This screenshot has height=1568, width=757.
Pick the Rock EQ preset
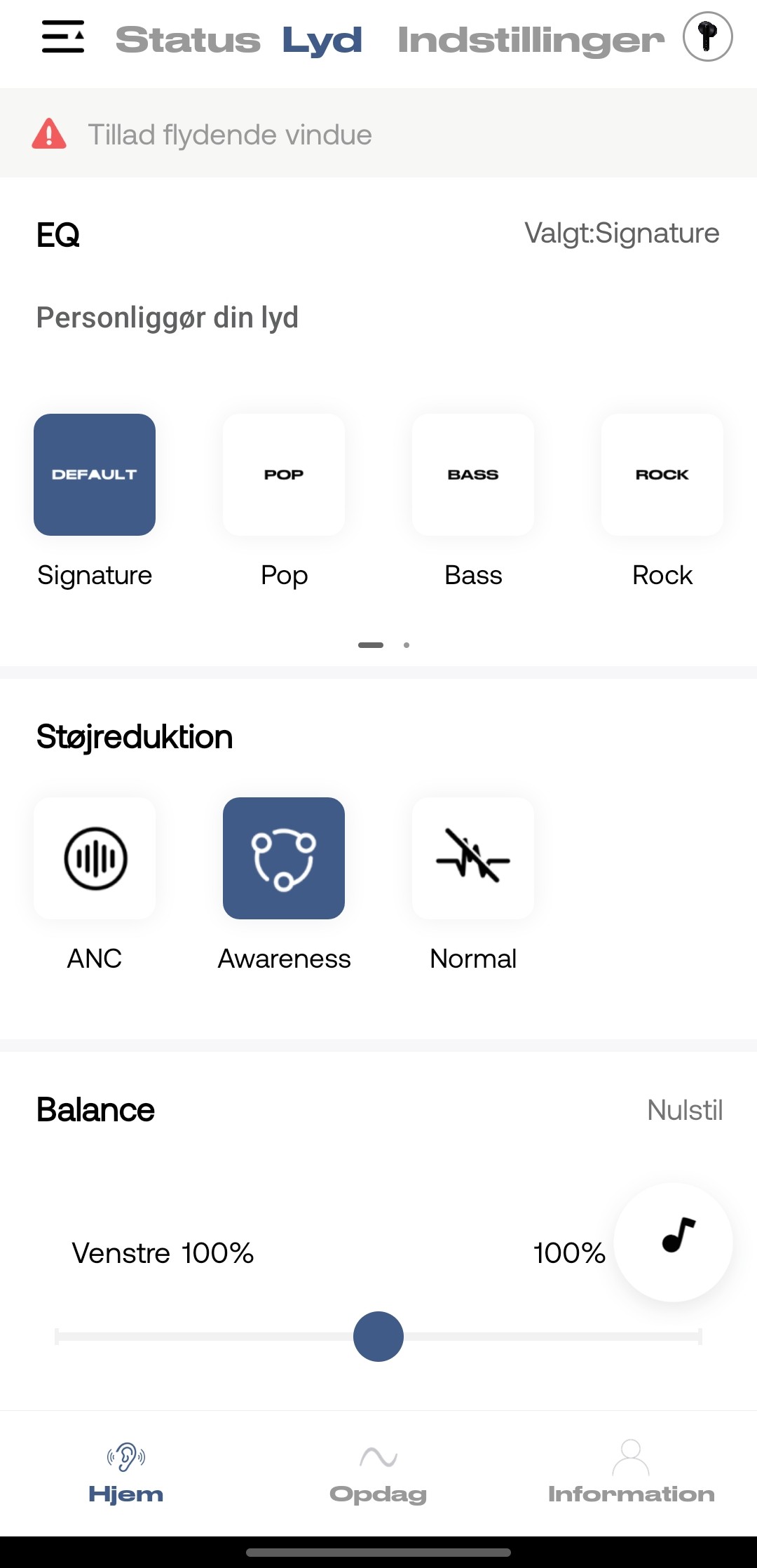click(662, 475)
